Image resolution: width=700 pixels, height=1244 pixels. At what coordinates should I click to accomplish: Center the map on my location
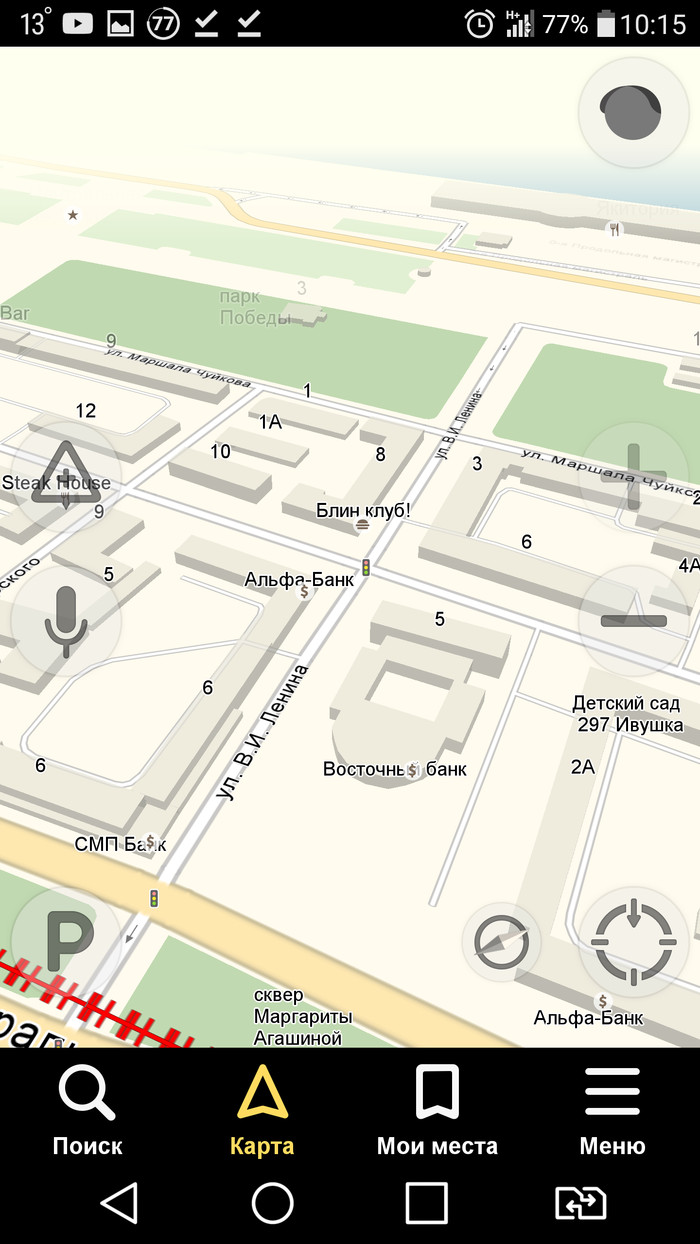point(633,941)
